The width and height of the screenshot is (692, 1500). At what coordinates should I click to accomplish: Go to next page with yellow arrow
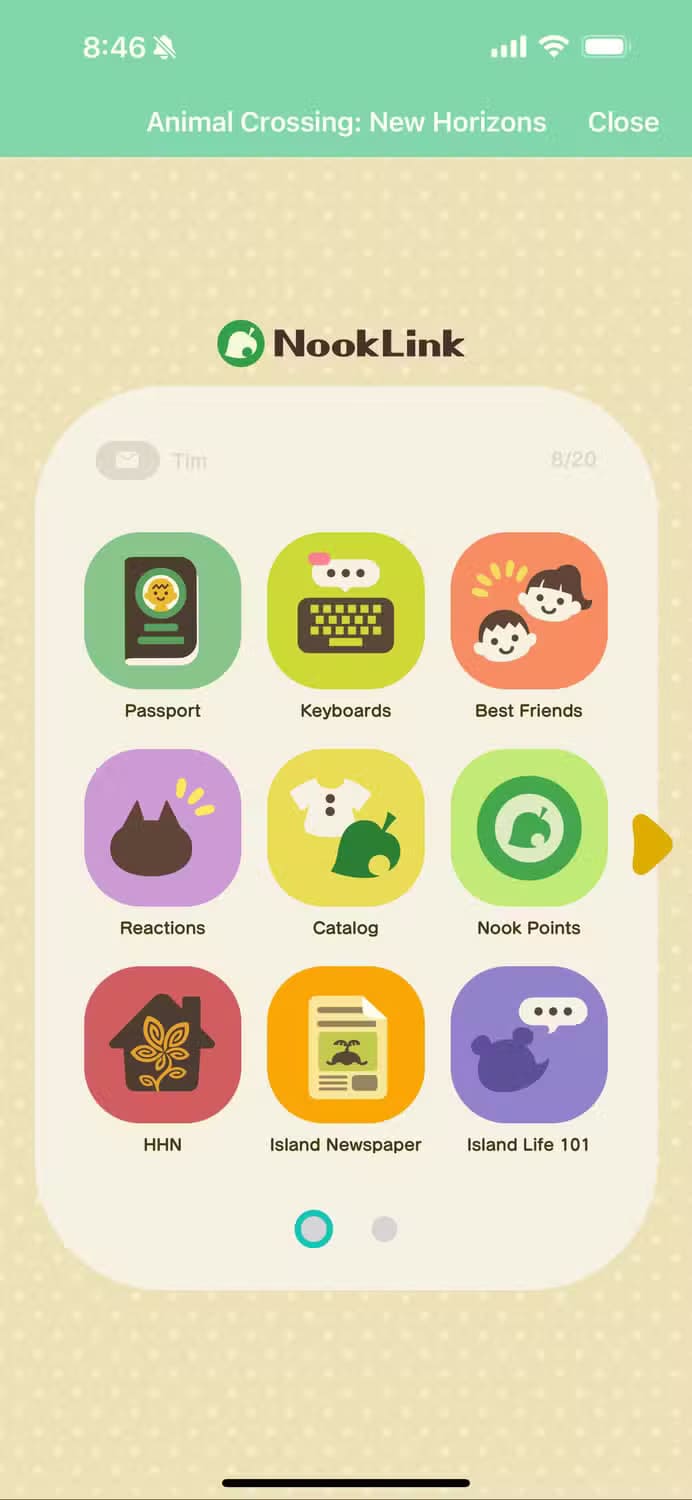pyautogui.click(x=651, y=844)
